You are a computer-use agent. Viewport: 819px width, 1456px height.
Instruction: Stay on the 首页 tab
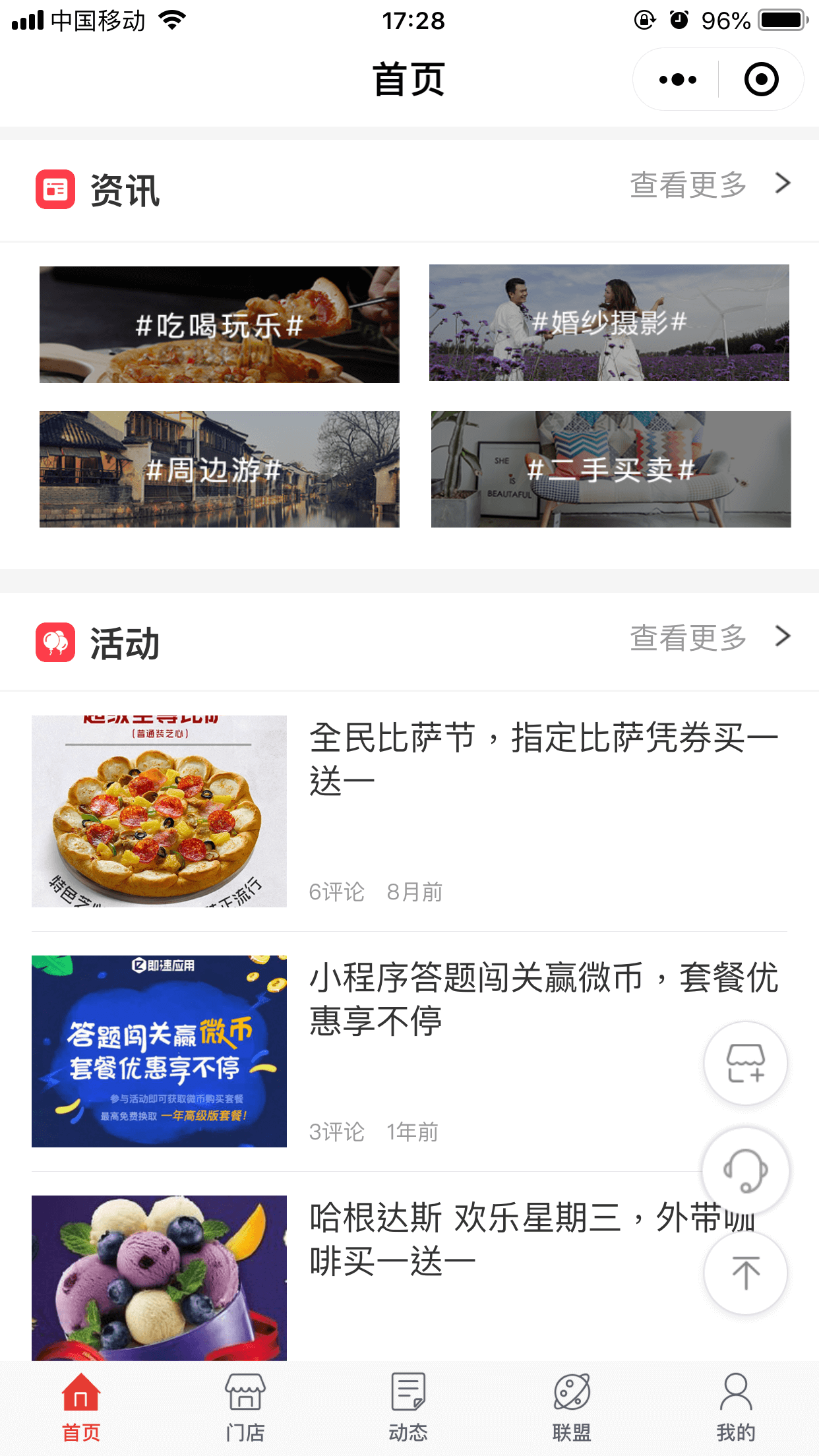coord(81,1407)
